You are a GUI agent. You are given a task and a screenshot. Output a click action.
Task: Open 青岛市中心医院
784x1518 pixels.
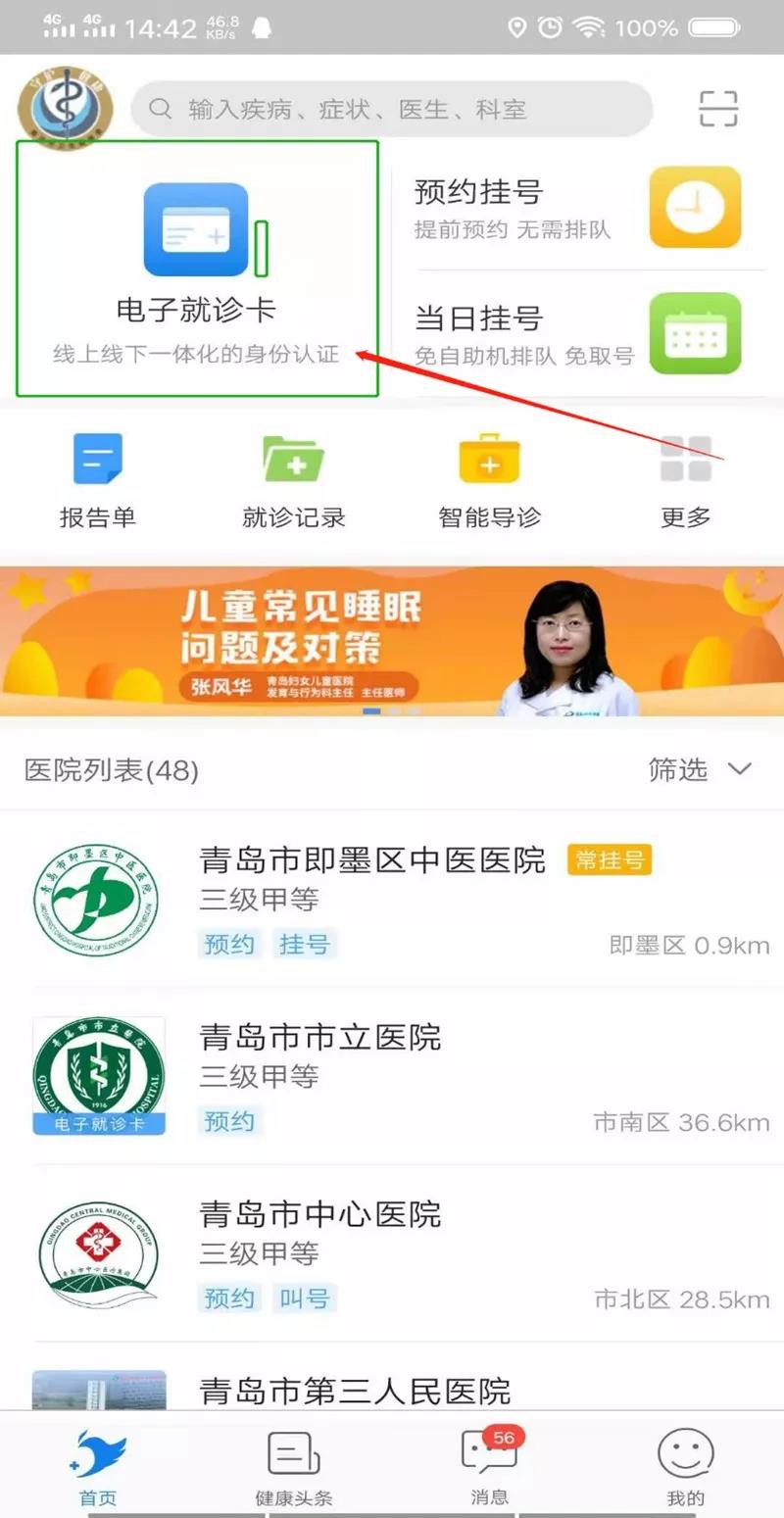coord(392,1253)
